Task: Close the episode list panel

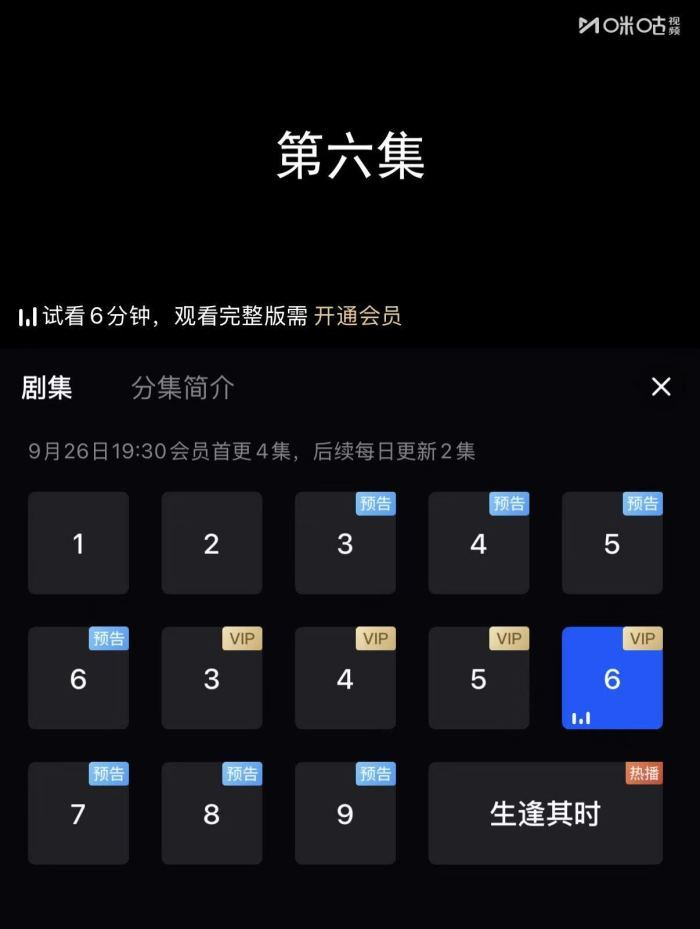Action: (x=661, y=387)
